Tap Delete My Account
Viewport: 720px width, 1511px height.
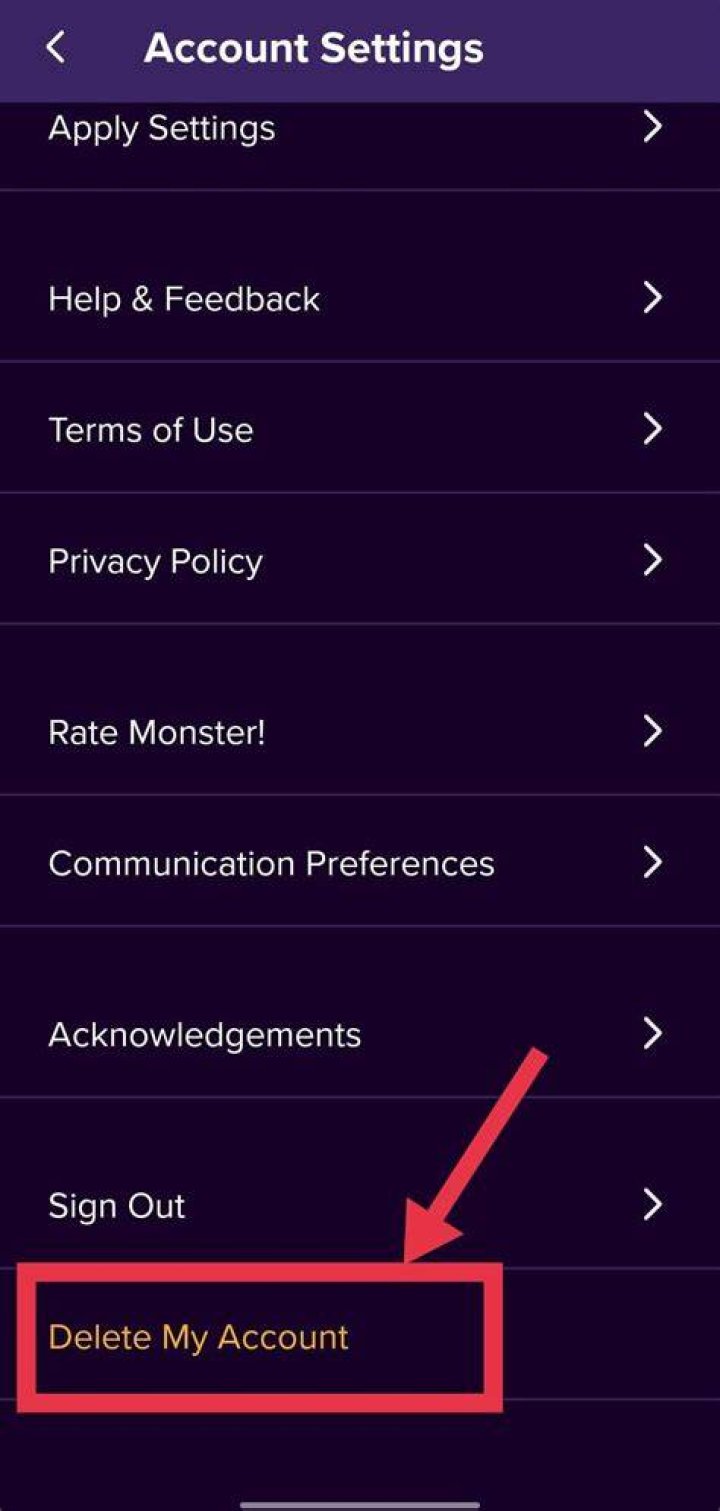(x=198, y=1337)
